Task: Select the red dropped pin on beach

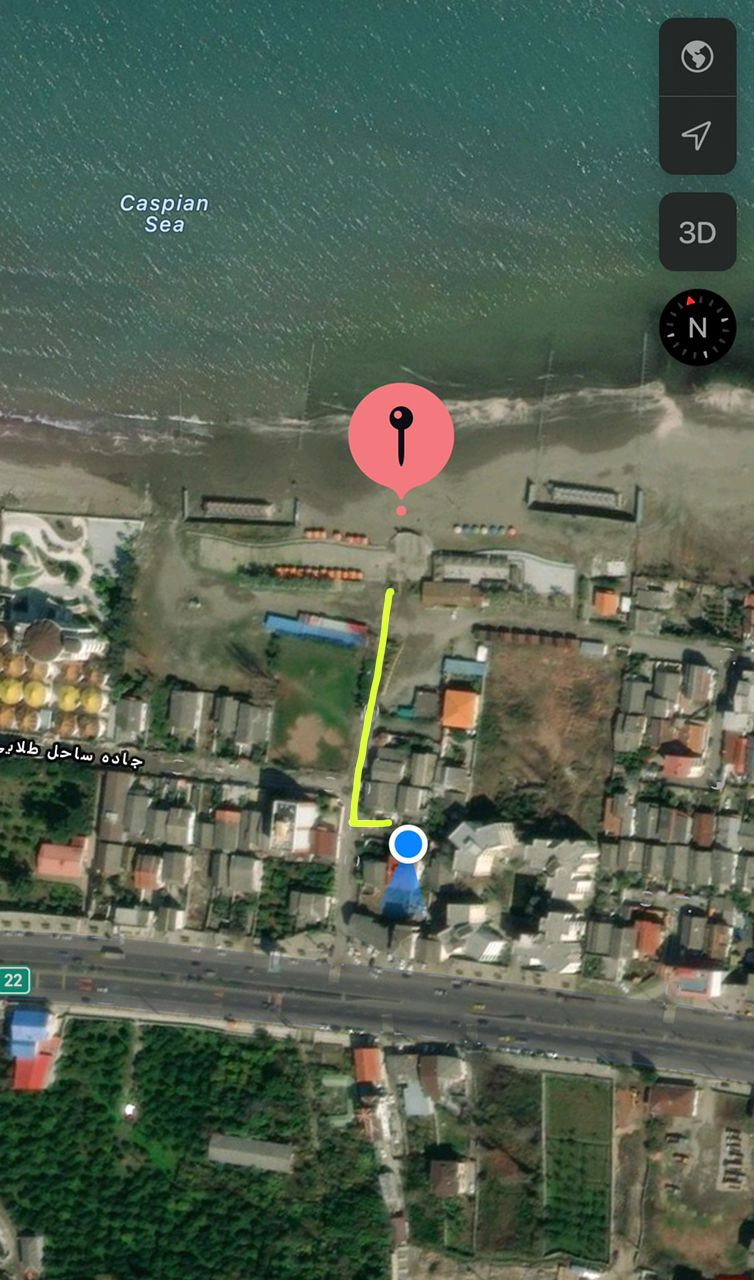Action: [x=401, y=437]
